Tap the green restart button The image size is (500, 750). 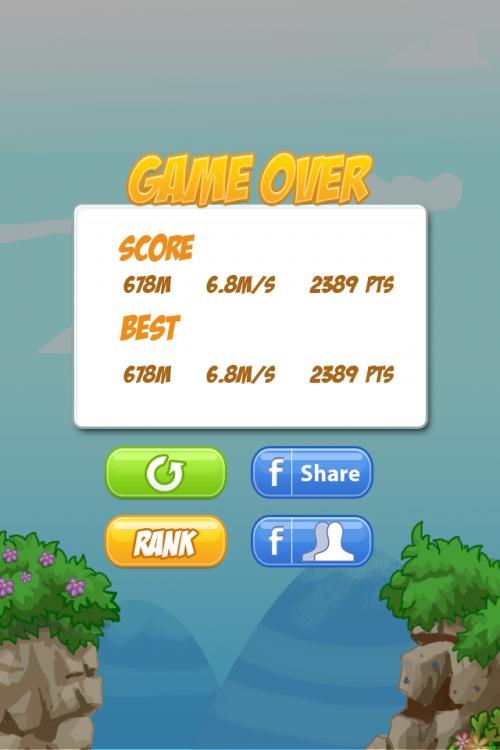166,473
